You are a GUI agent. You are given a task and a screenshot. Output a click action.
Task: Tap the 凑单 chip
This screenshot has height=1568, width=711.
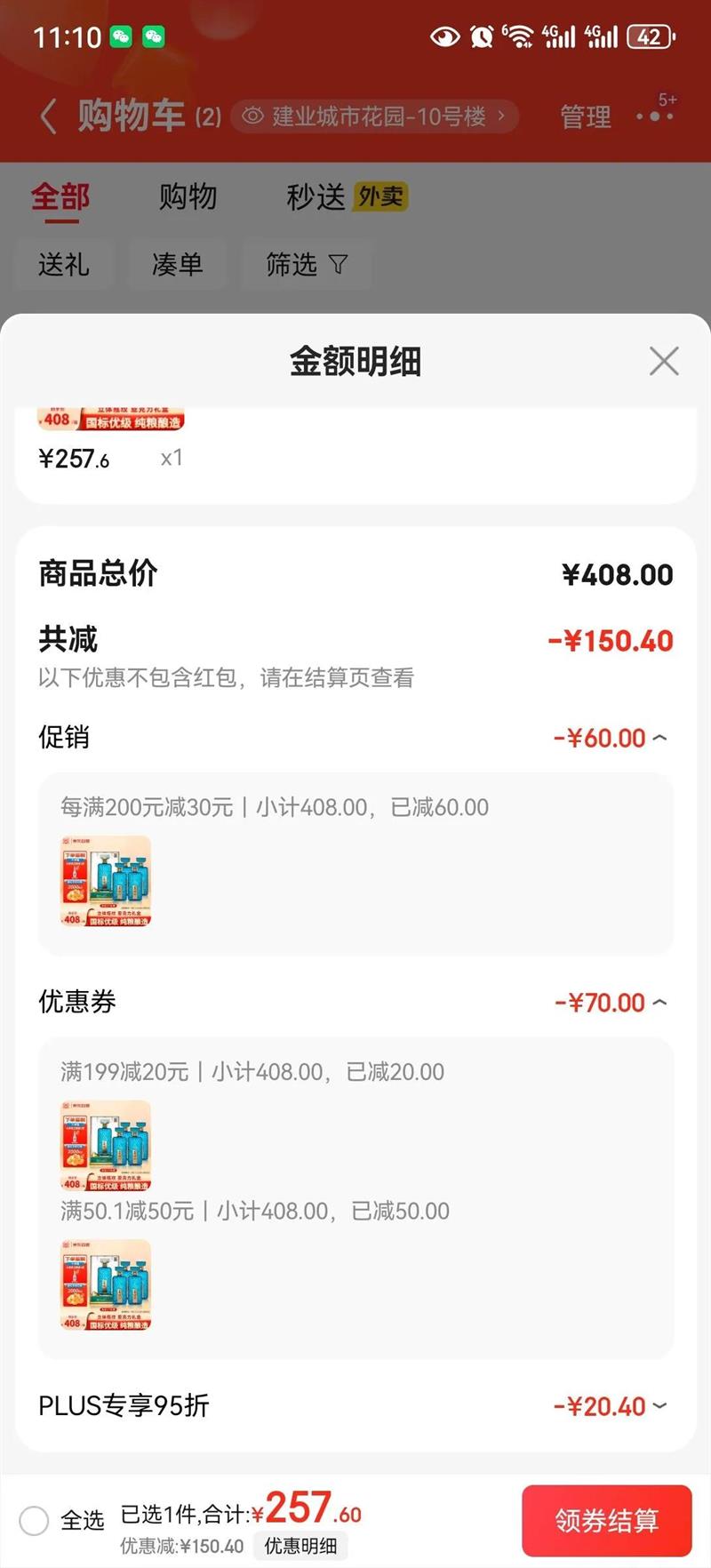tap(178, 265)
